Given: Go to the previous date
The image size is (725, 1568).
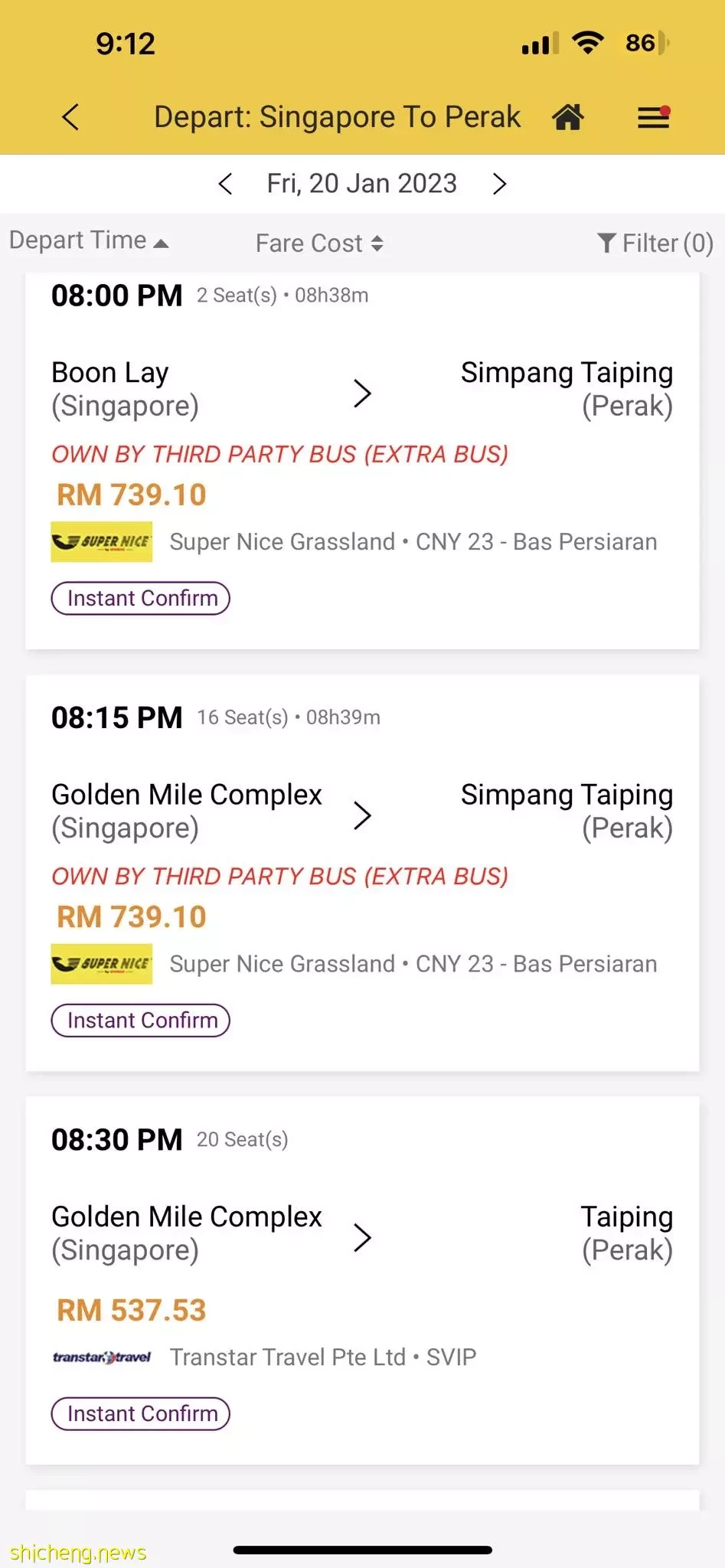Looking at the screenshot, I should coord(225,184).
